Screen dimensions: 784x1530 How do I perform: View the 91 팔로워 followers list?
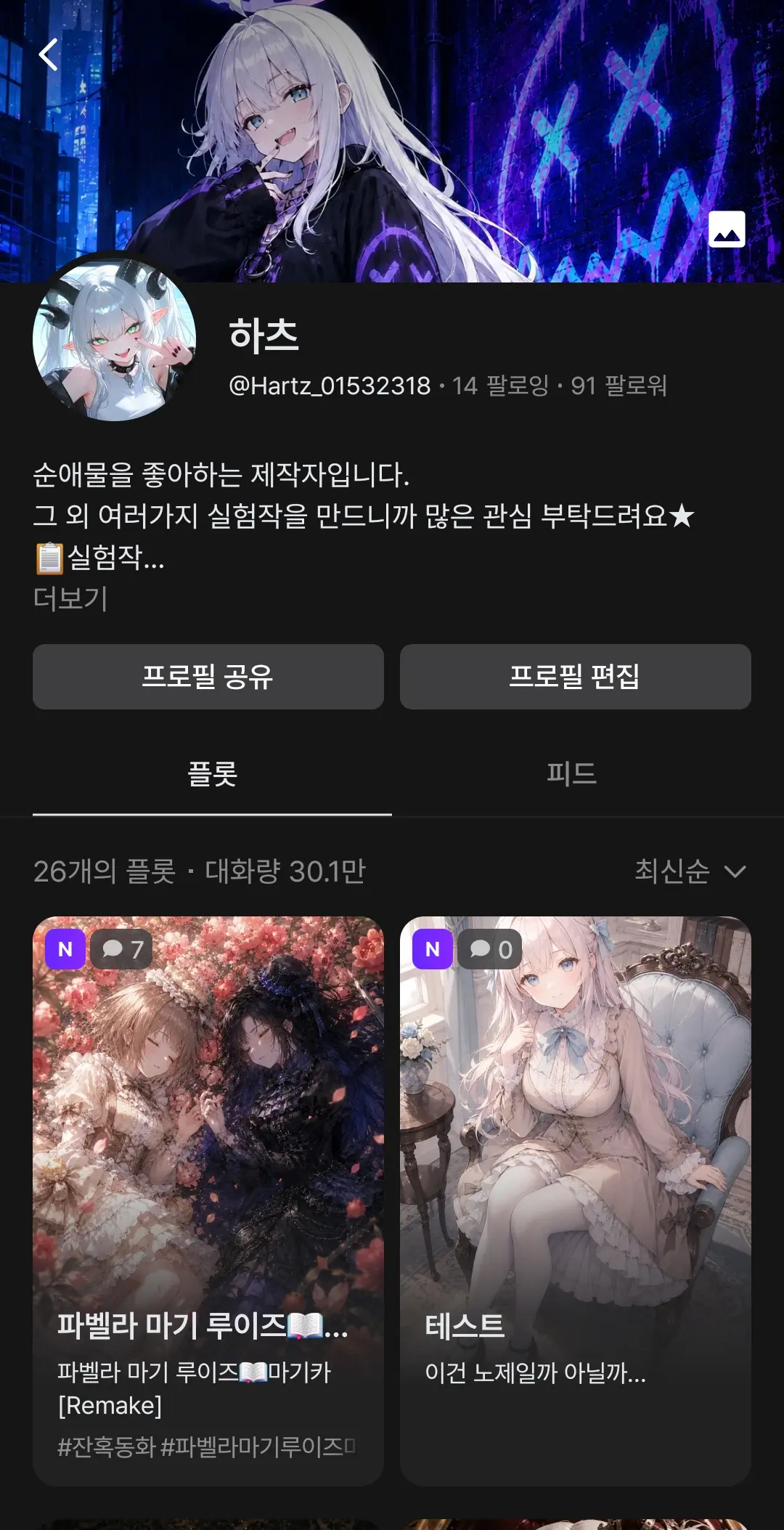pos(618,386)
